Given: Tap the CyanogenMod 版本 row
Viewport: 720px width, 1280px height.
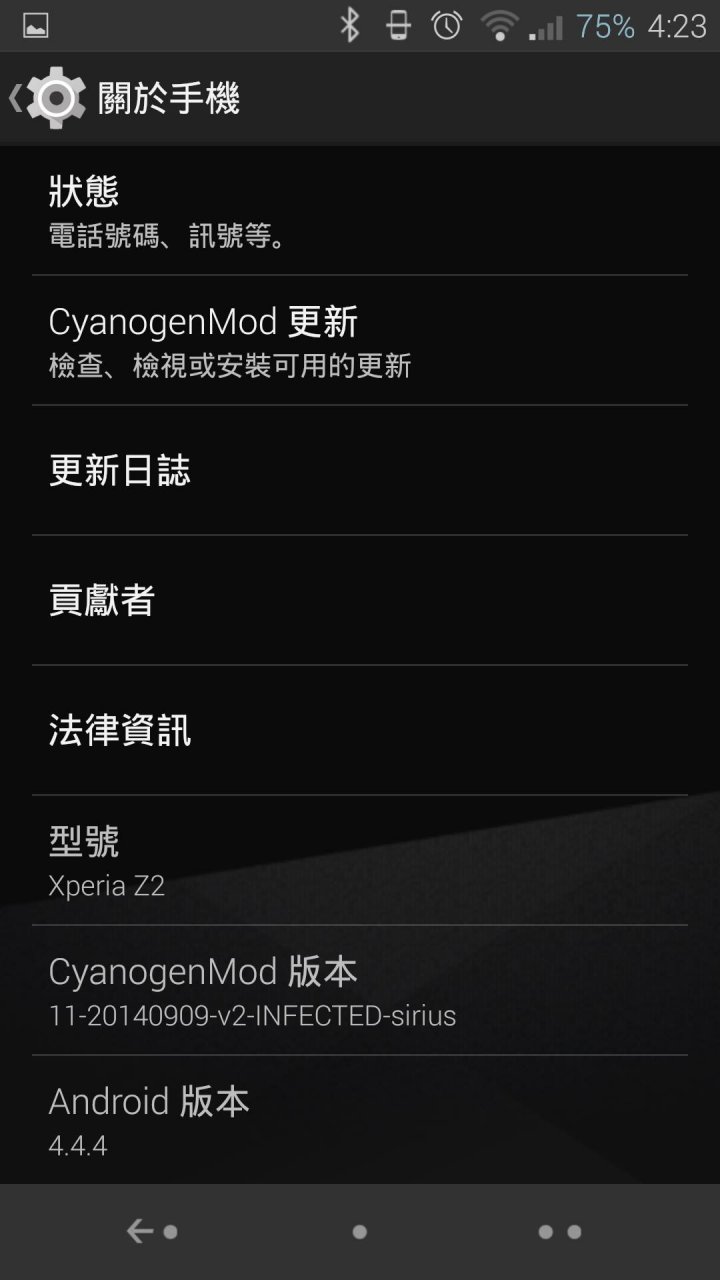Looking at the screenshot, I should (x=360, y=991).
